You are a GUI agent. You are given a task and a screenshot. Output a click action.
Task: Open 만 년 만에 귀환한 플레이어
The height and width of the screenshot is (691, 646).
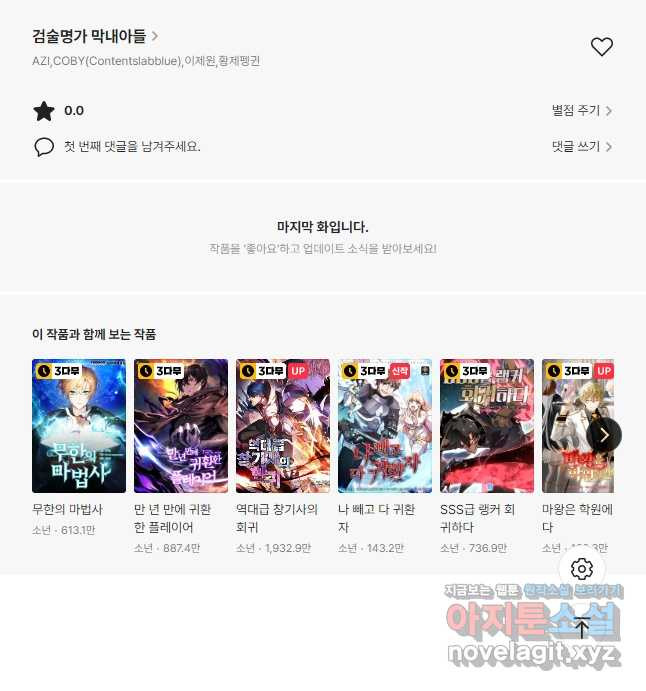click(181, 427)
